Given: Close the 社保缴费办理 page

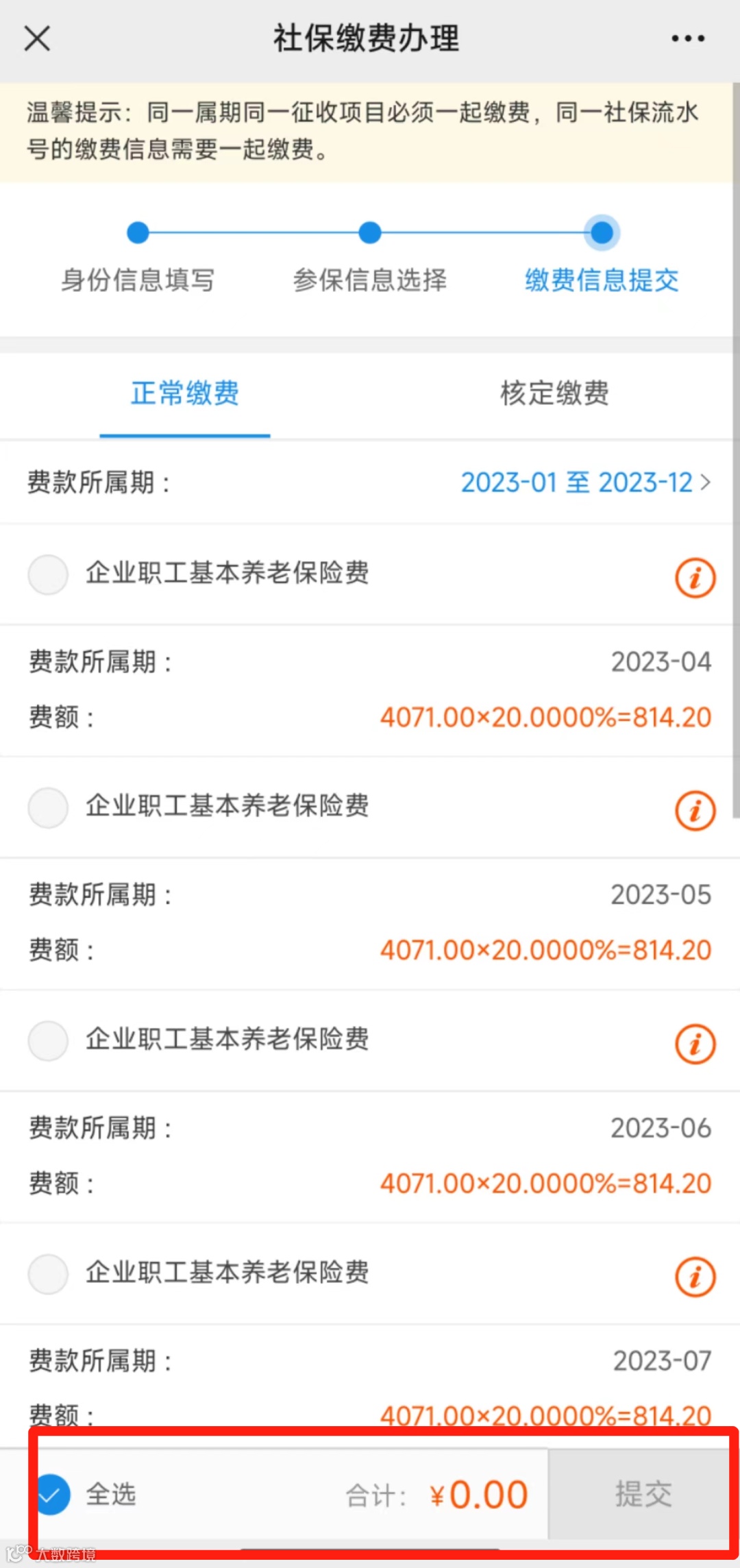Looking at the screenshot, I should point(37,38).
